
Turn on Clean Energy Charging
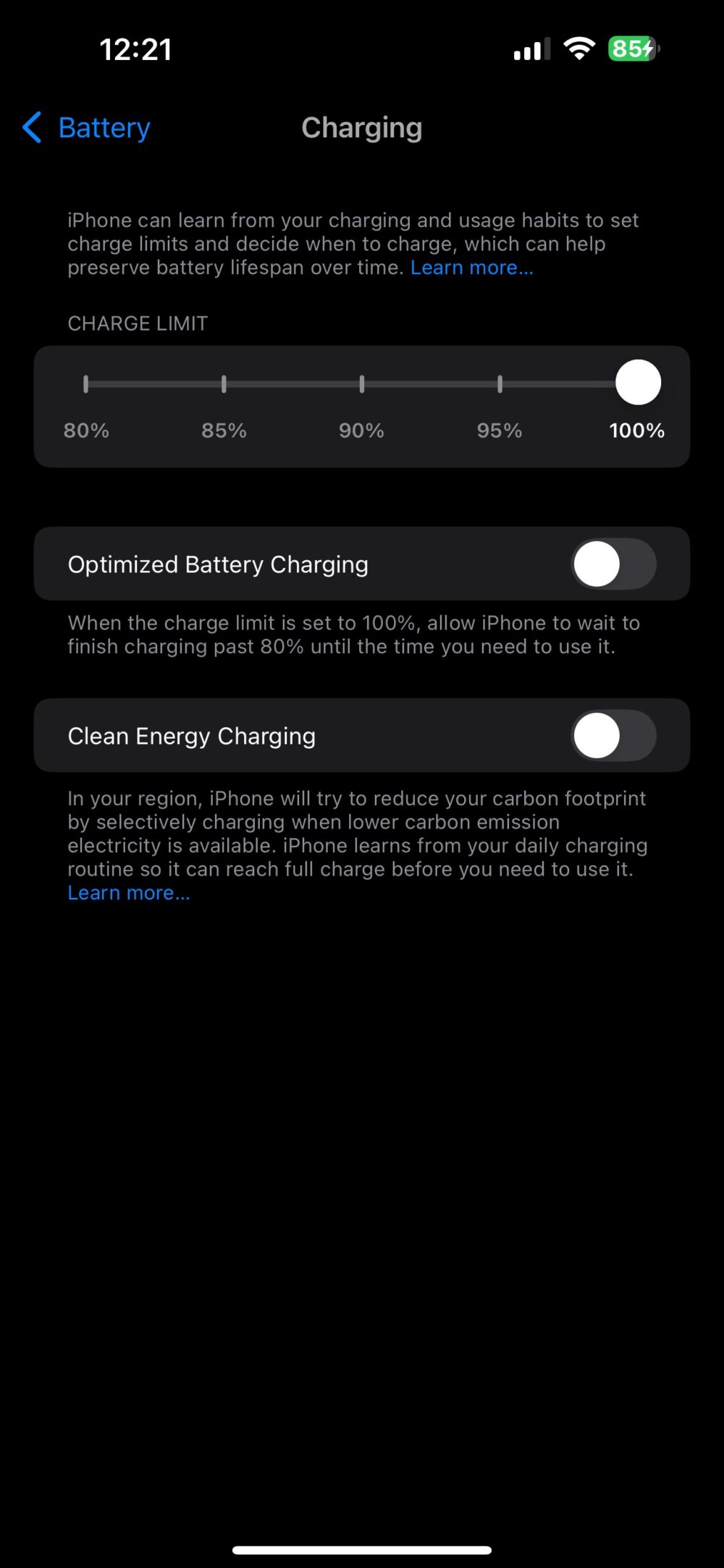click(x=612, y=735)
